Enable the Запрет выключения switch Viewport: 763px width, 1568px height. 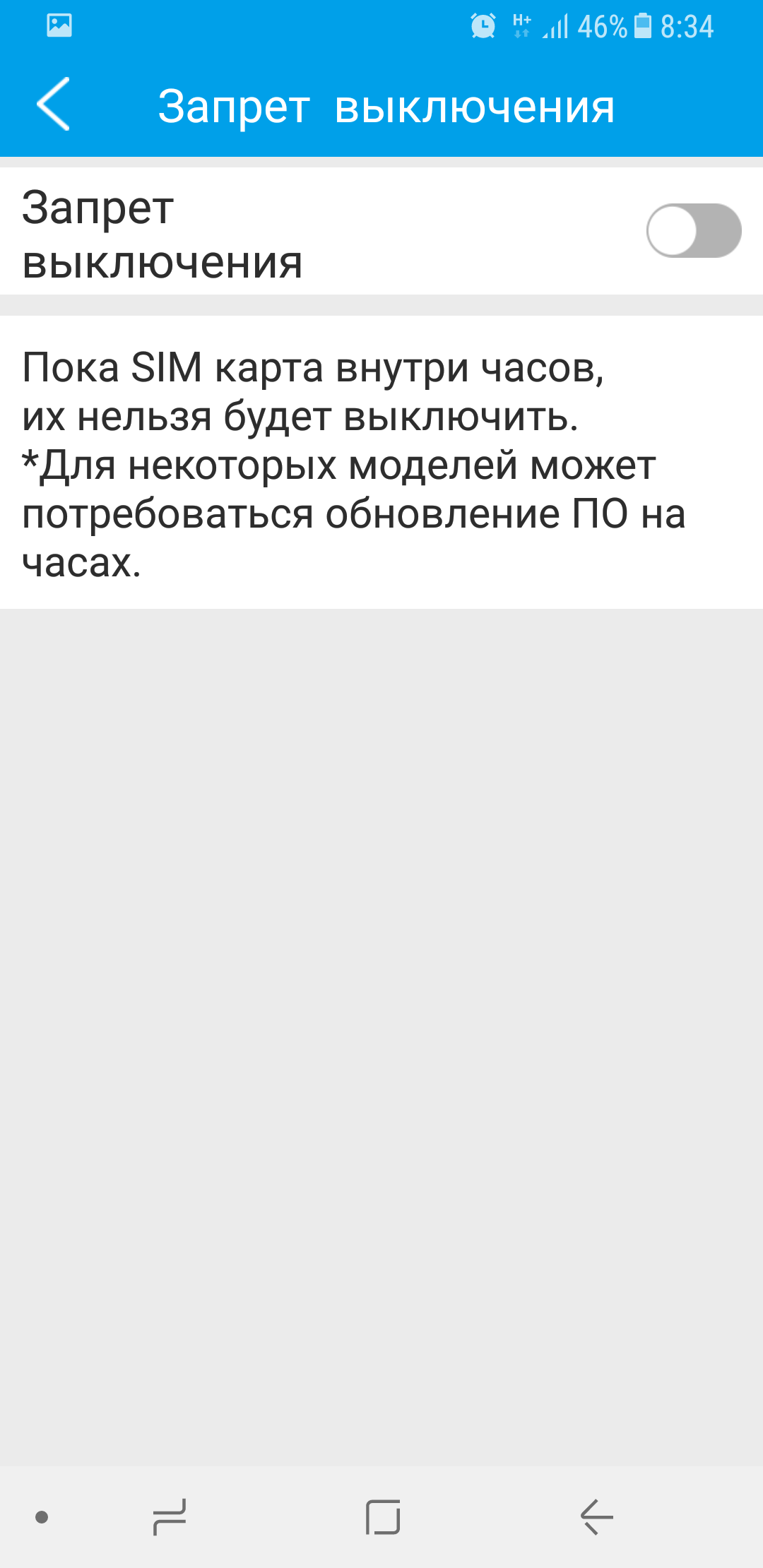[694, 230]
